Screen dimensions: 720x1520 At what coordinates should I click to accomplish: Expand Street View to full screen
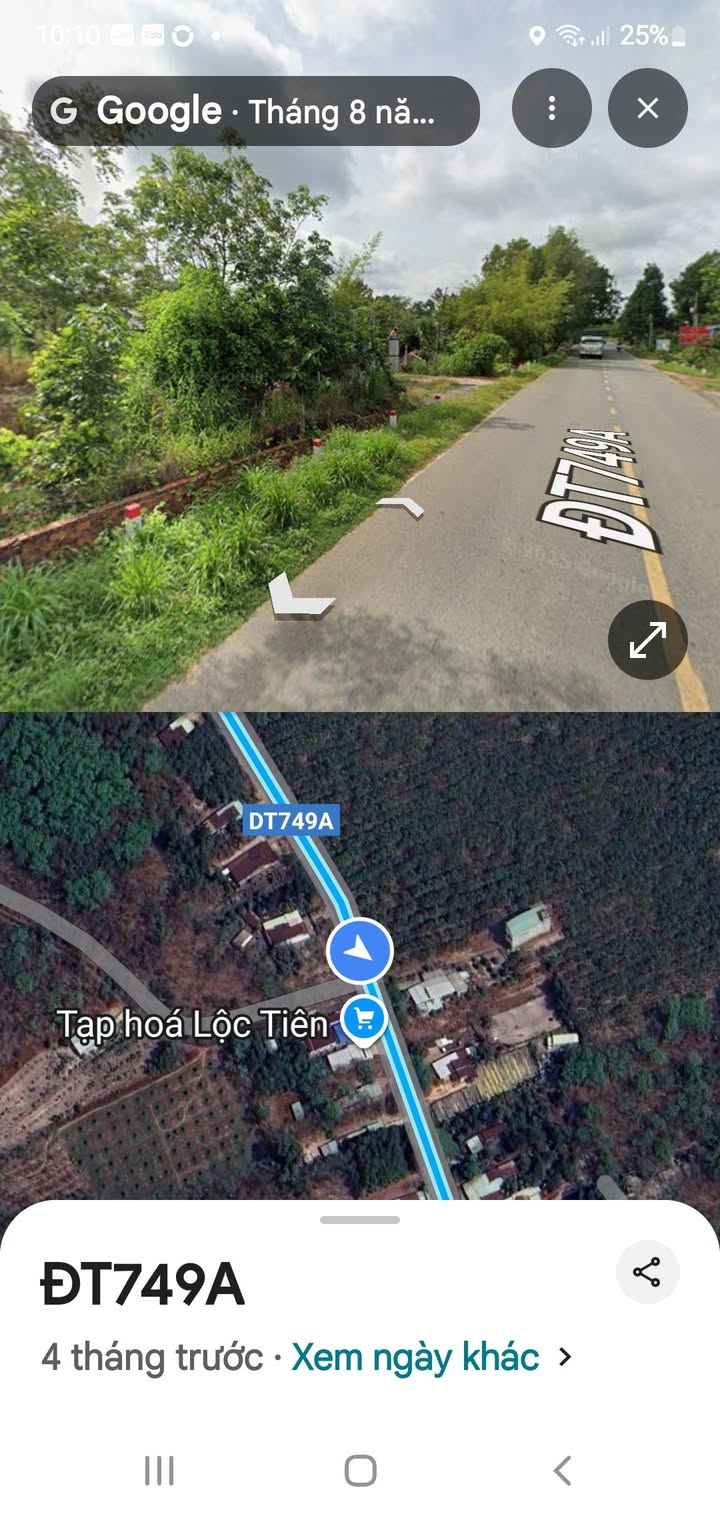click(648, 640)
